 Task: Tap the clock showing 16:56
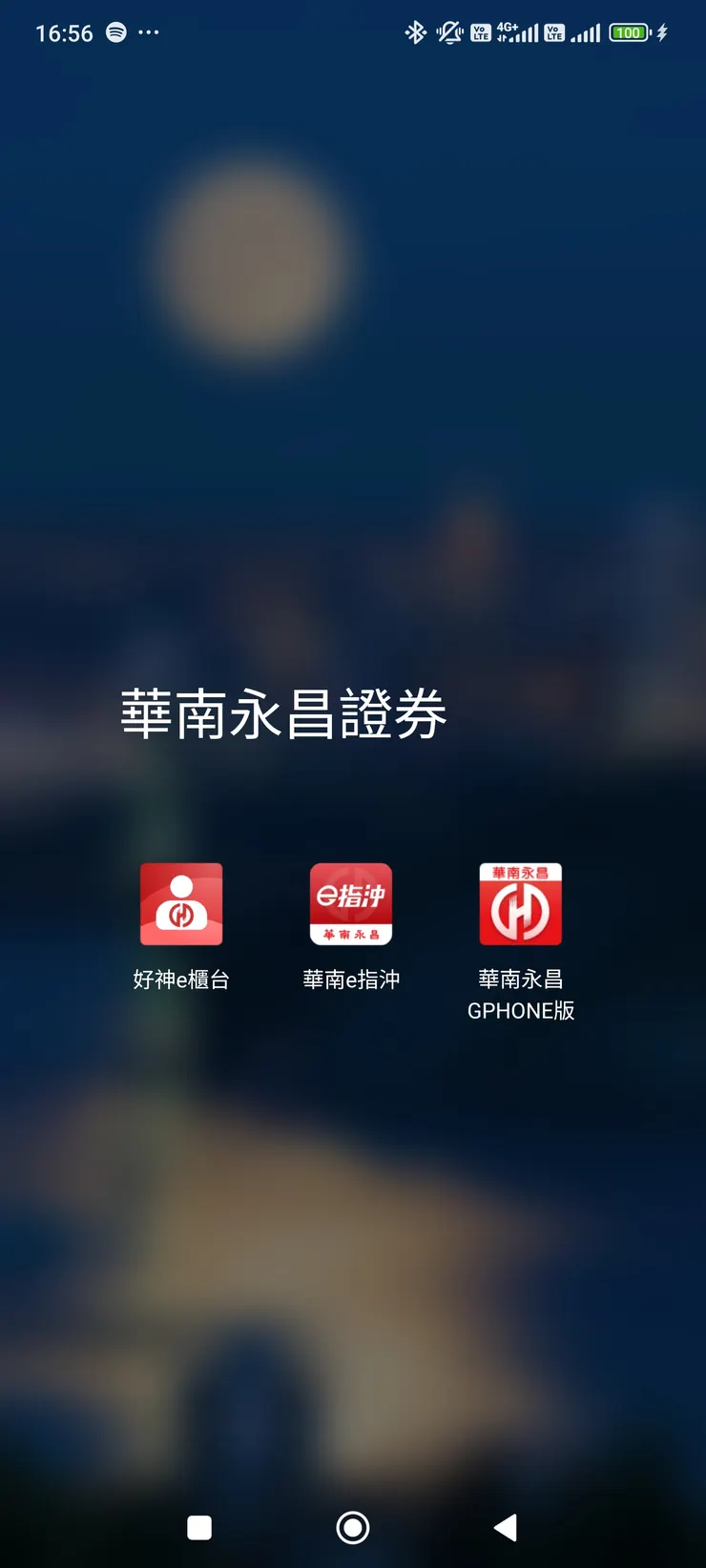pos(65,31)
